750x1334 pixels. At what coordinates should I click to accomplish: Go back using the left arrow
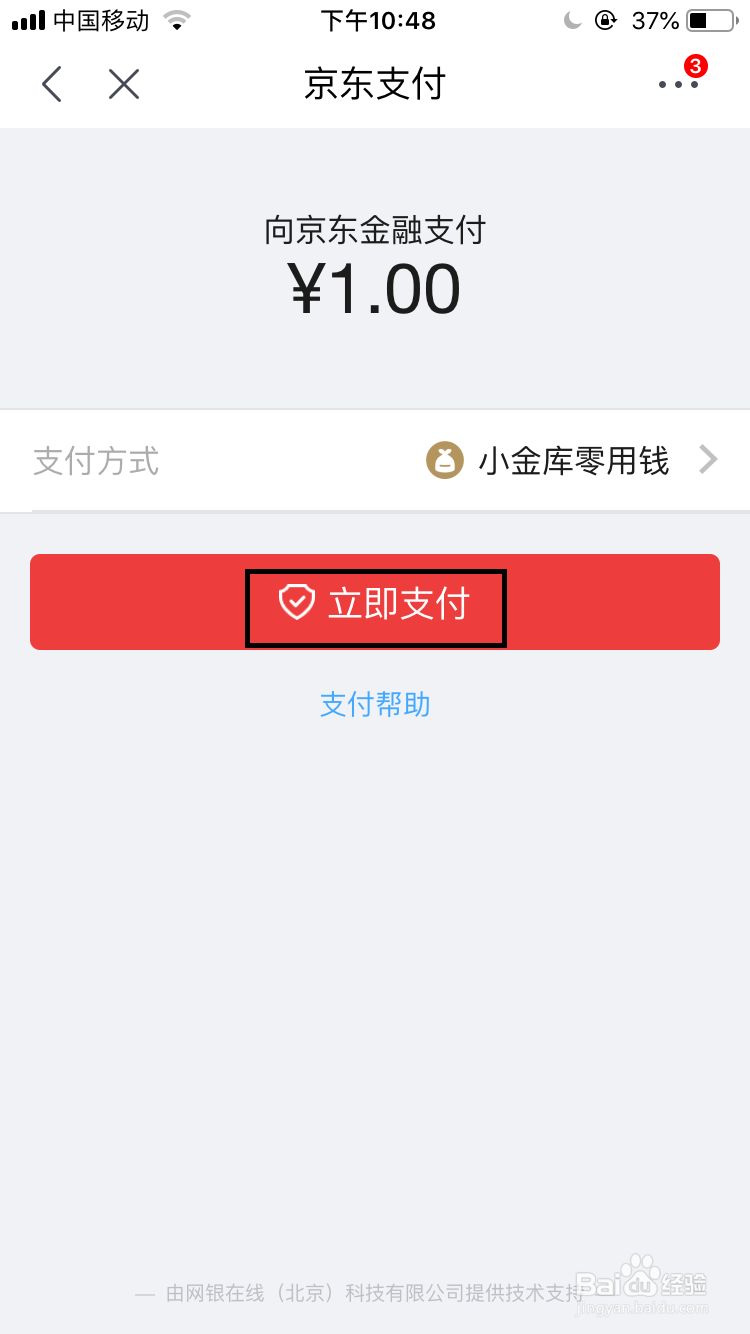[x=52, y=84]
